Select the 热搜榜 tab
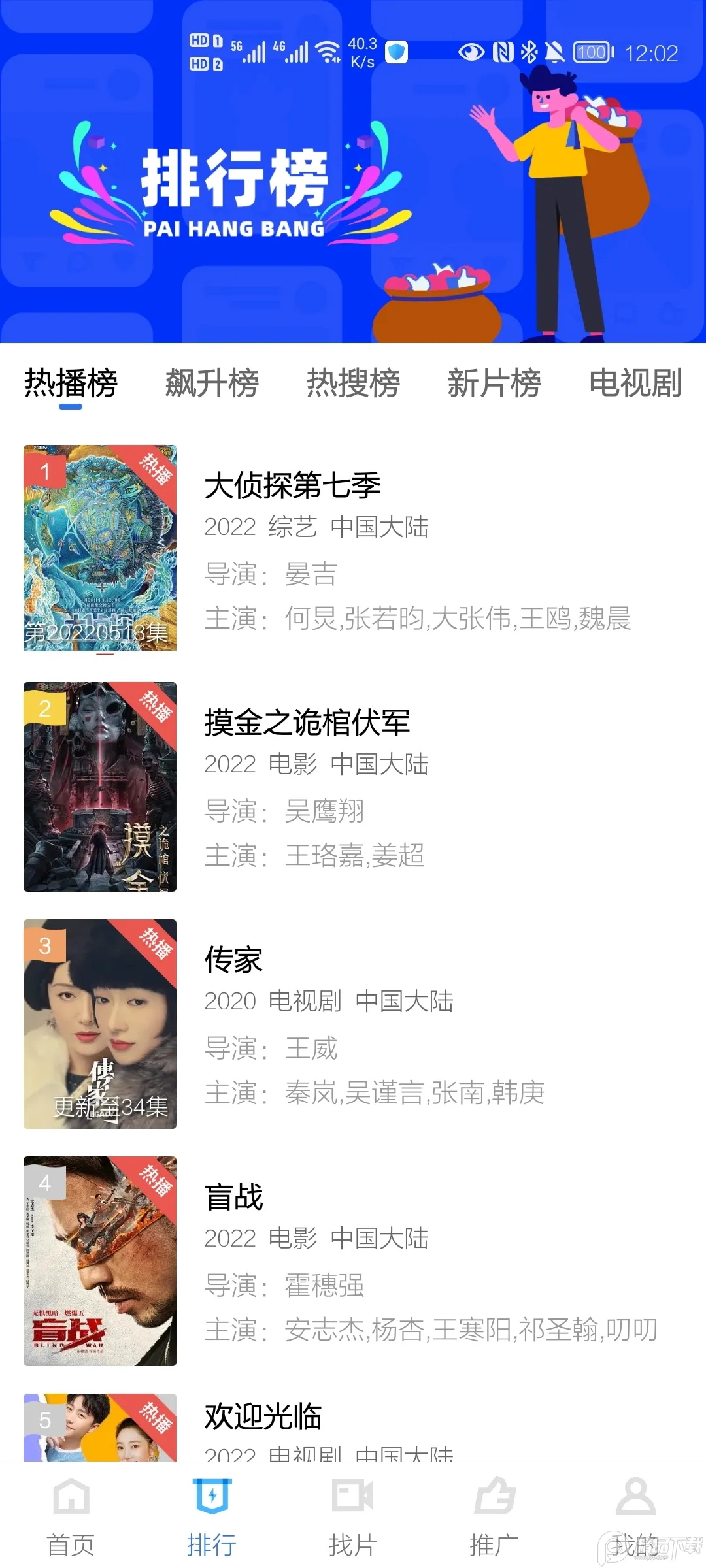This screenshot has height=1568, width=706. coord(353,383)
